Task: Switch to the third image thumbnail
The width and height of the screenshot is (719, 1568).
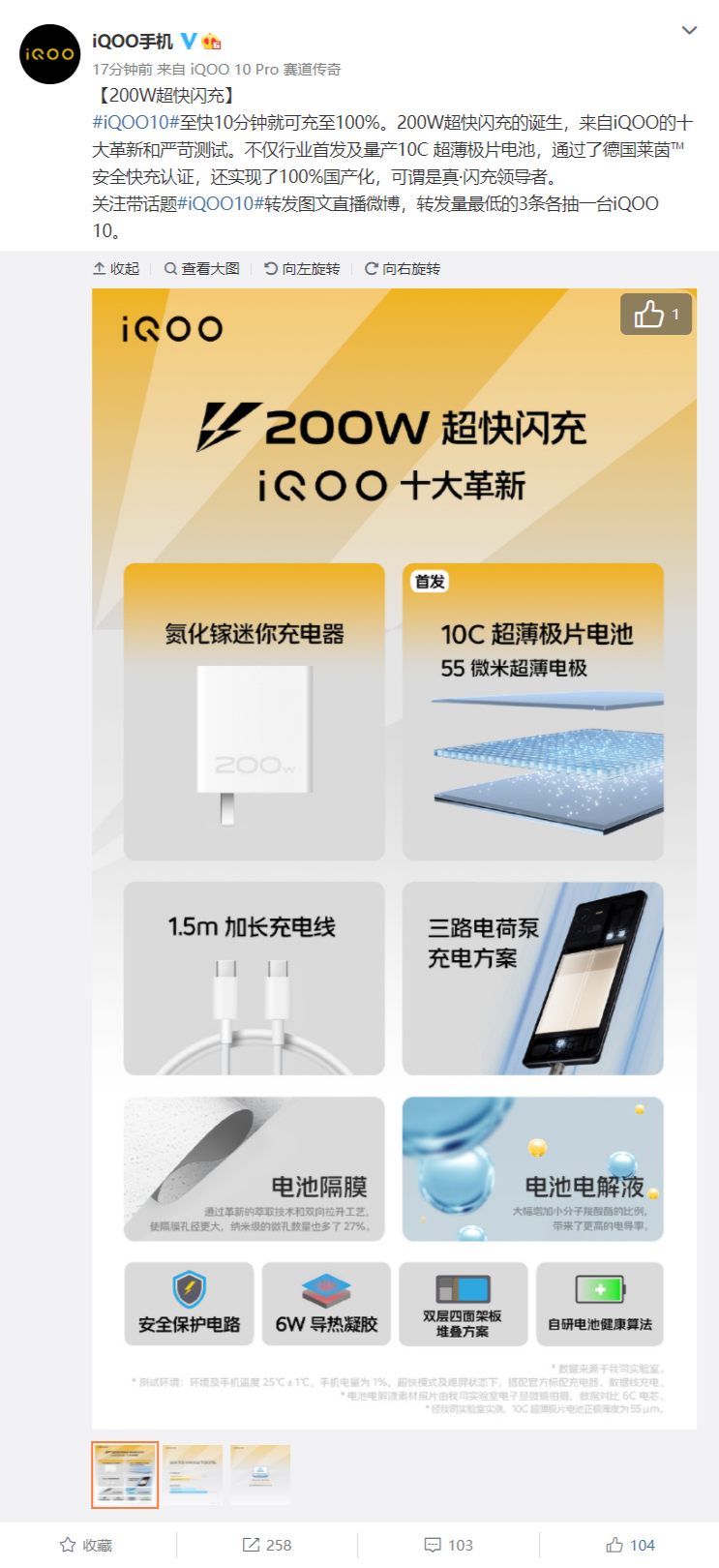Action: point(260,1475)
